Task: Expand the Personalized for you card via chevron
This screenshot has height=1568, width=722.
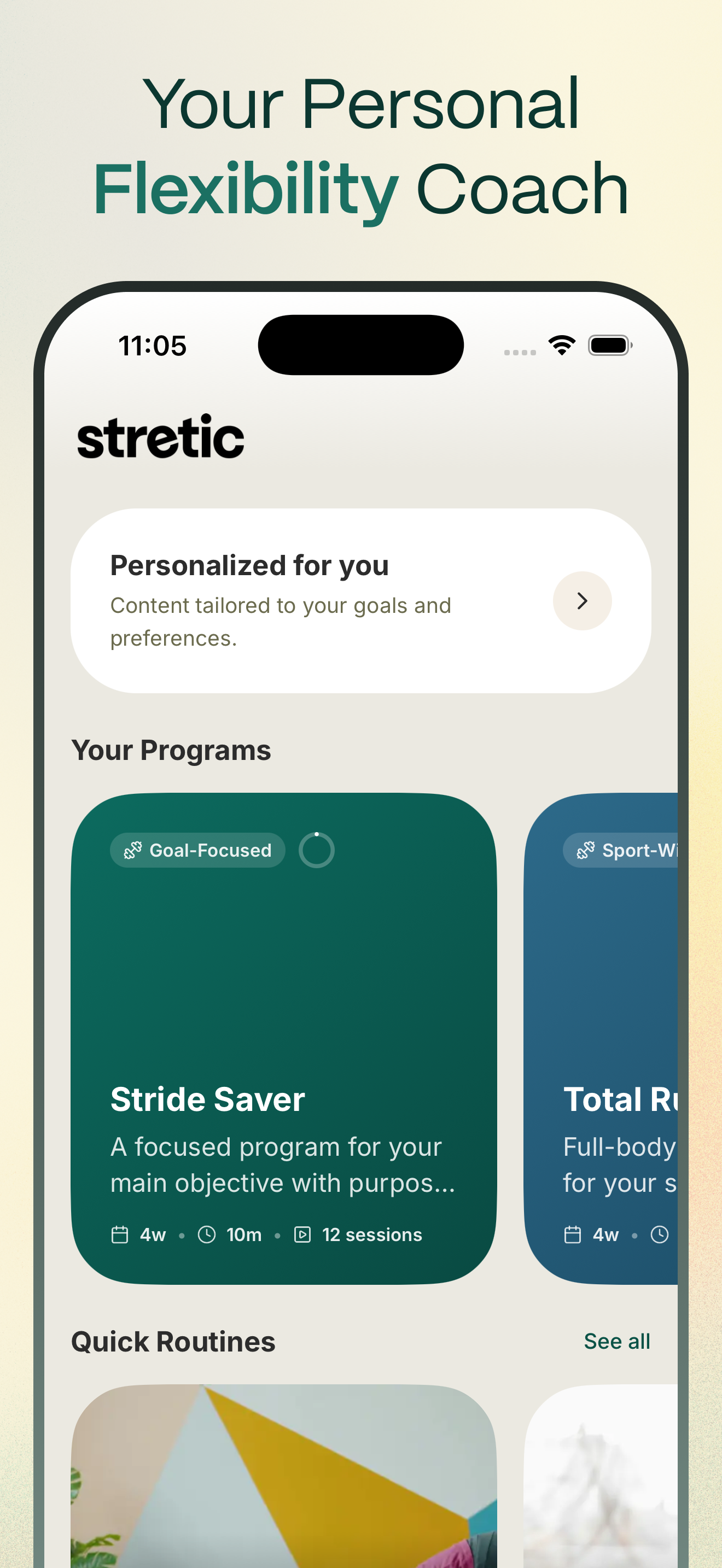Action: tap(582, 601)
